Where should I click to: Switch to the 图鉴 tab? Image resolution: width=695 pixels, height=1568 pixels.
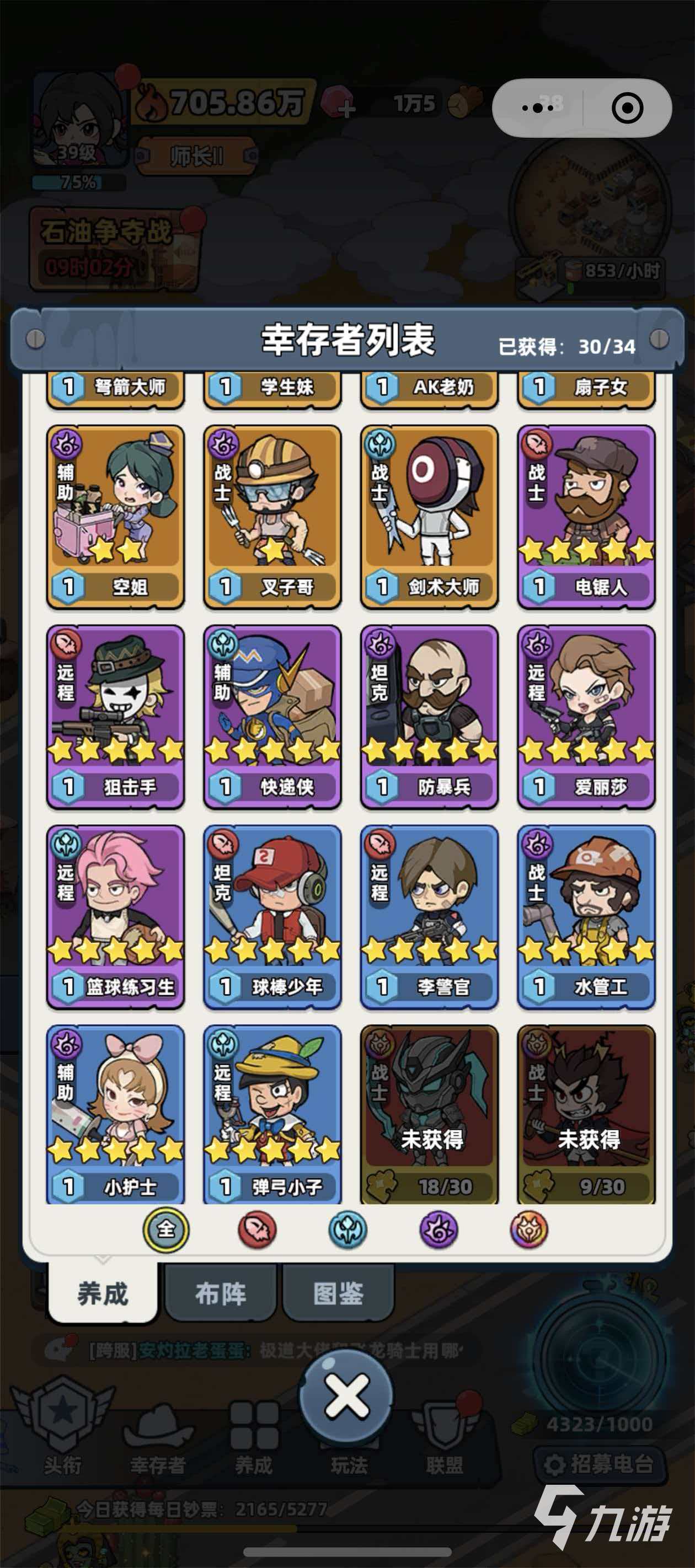point(338,1293)
